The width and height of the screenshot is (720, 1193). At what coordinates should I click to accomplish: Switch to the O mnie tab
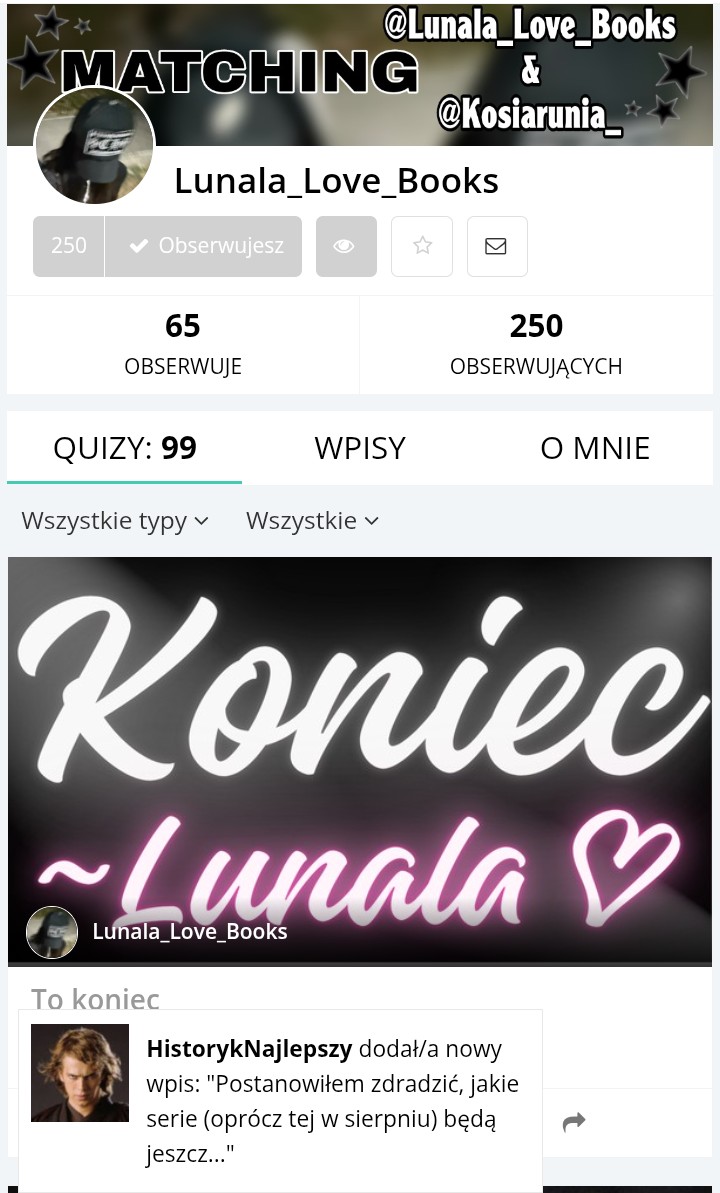[595, 448]
